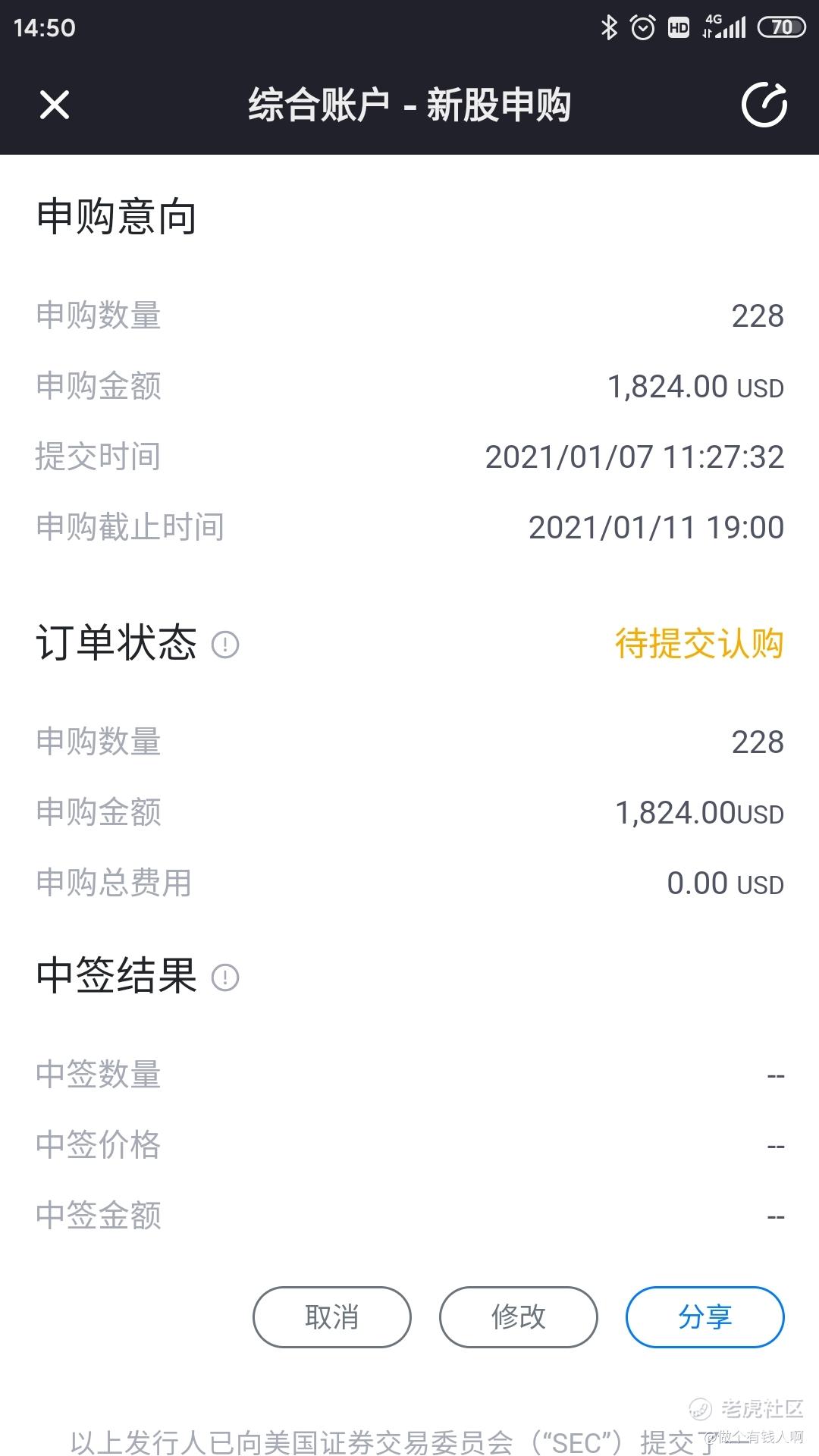Modify the order via 修改
819x1456 pixels.
(518, 1316)
